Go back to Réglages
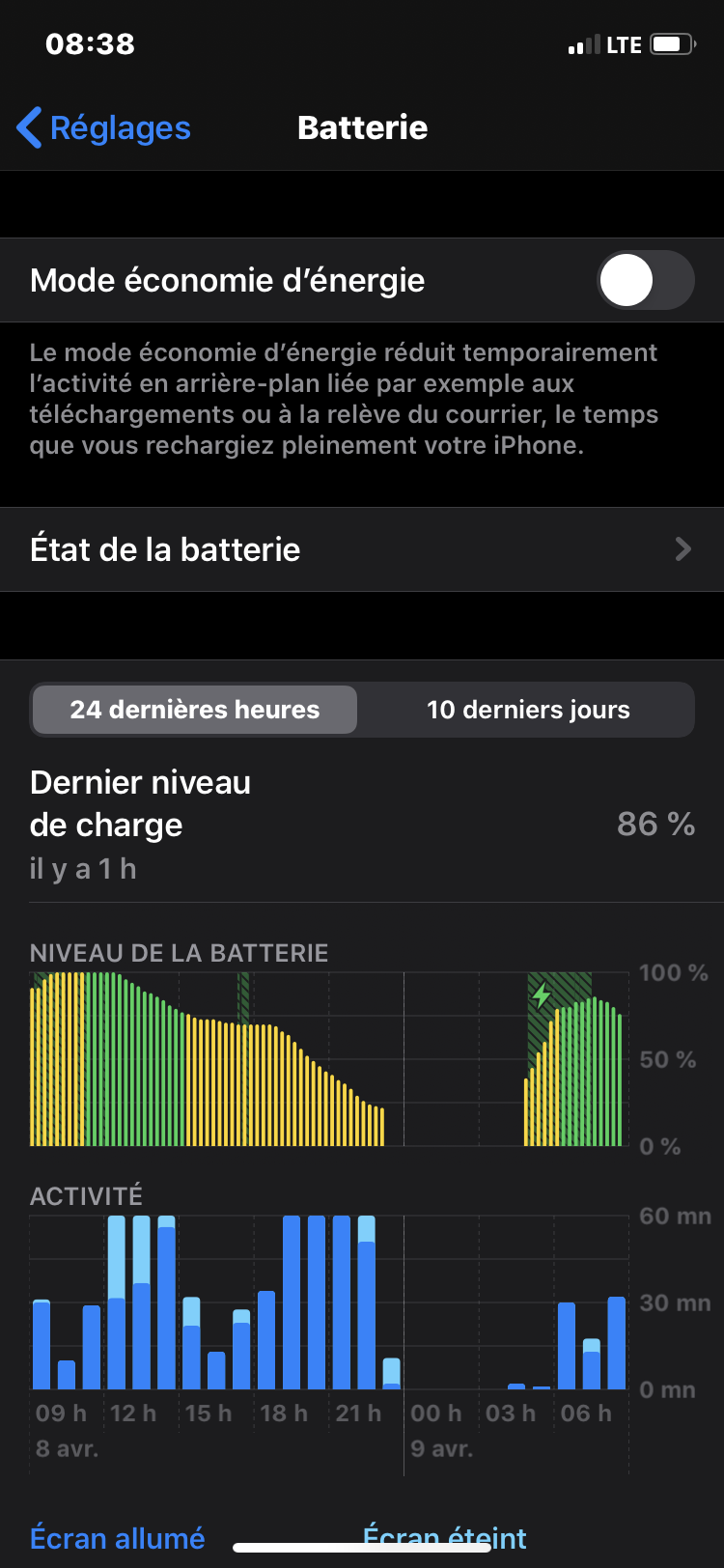Screen dimensions: 724x1568 click(x=104, y=128)
